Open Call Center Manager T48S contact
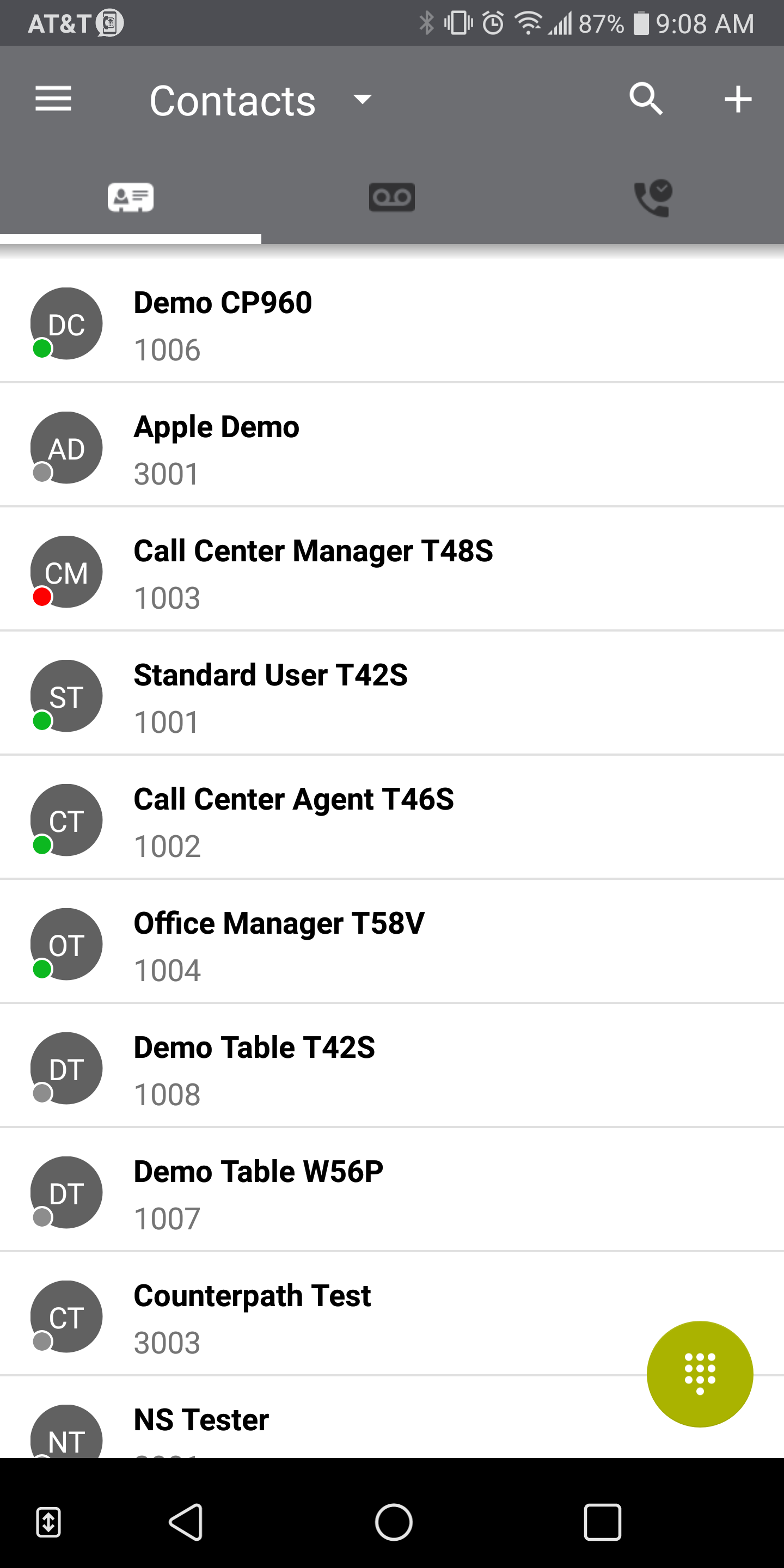784x1568 pixels. [392, 572]
